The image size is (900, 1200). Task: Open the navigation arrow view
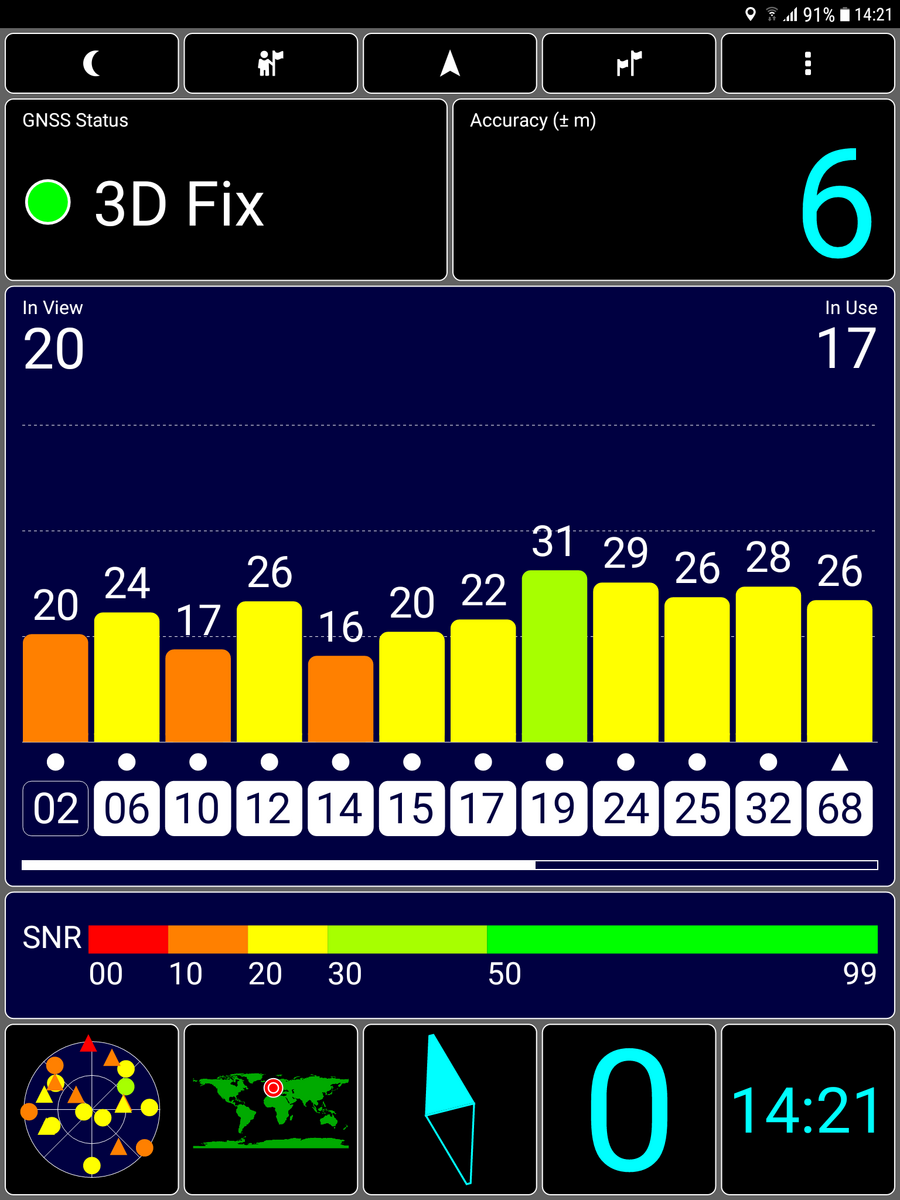450,64
